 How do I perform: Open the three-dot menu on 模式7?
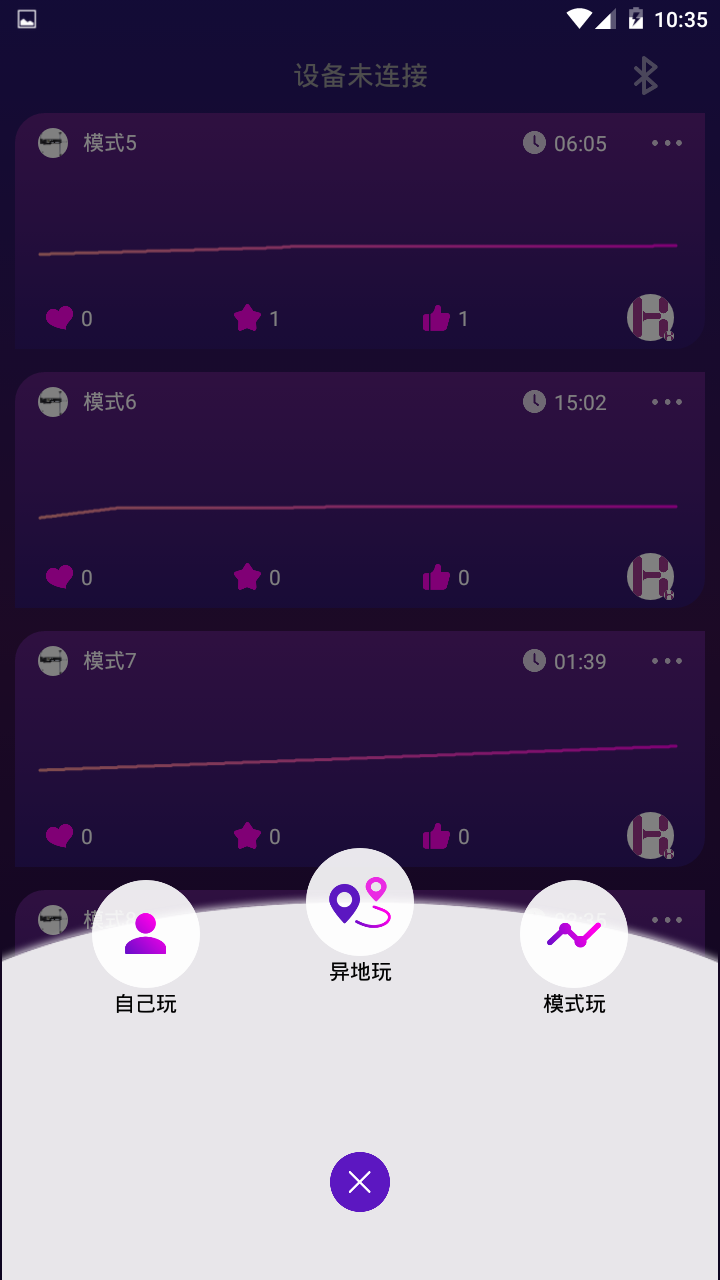pos(666,661)
